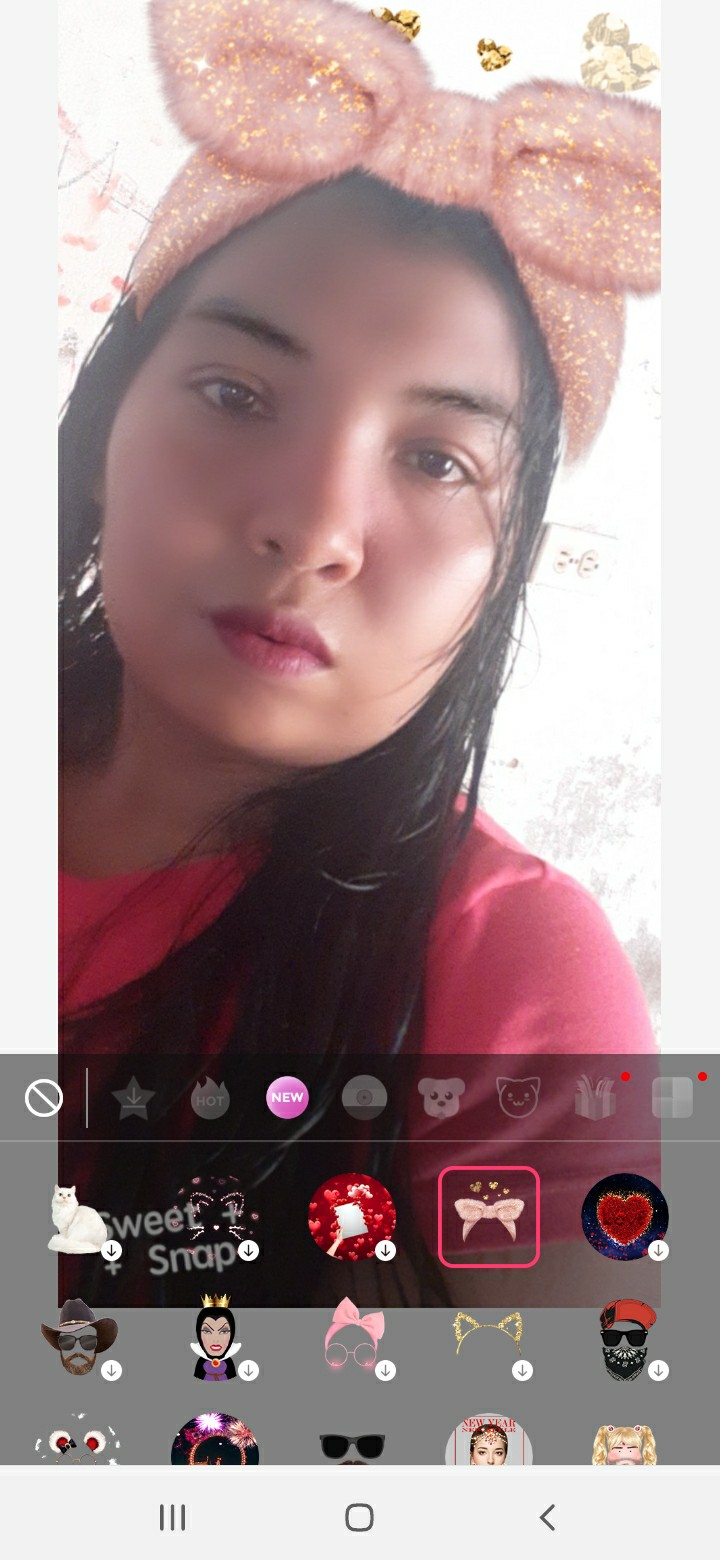Select the NEW stickers tab
The image size is (720, 1560).
coord(287,1097)
